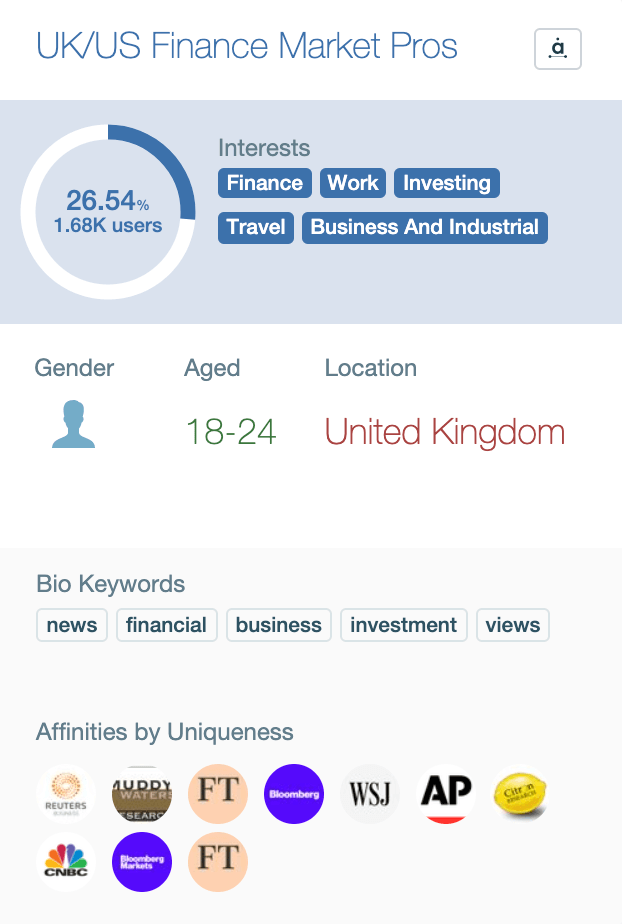Choose the business bio keyword
This screenshot has width=622, height=924.
pos(278,625)
